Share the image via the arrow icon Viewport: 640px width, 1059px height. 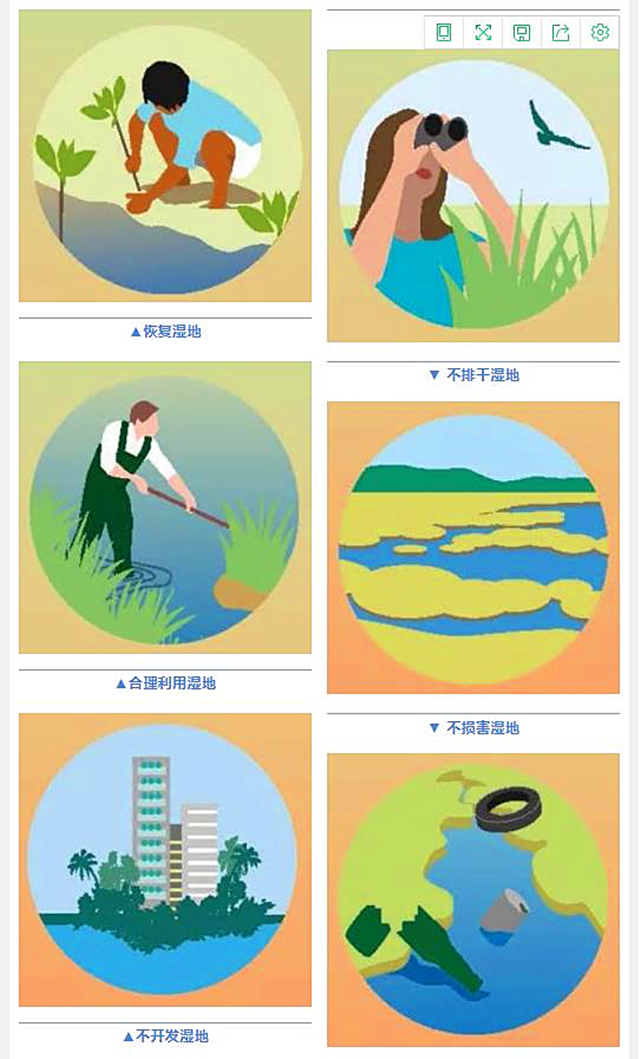(561, 32)
